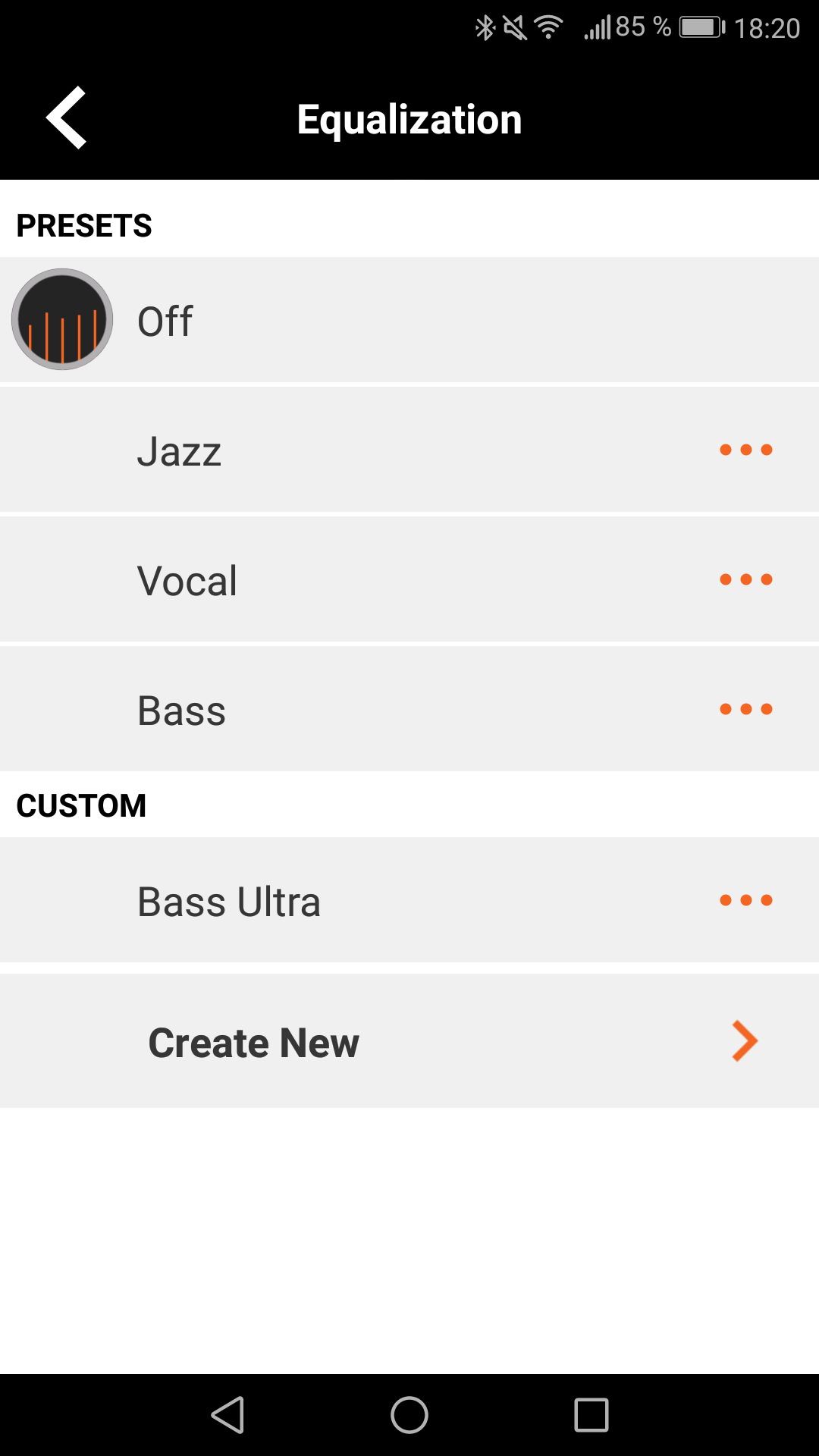This screenshot has width=819, height=1456.
Task: Choose the Vocal preset
Action: [x=409, y=579]
